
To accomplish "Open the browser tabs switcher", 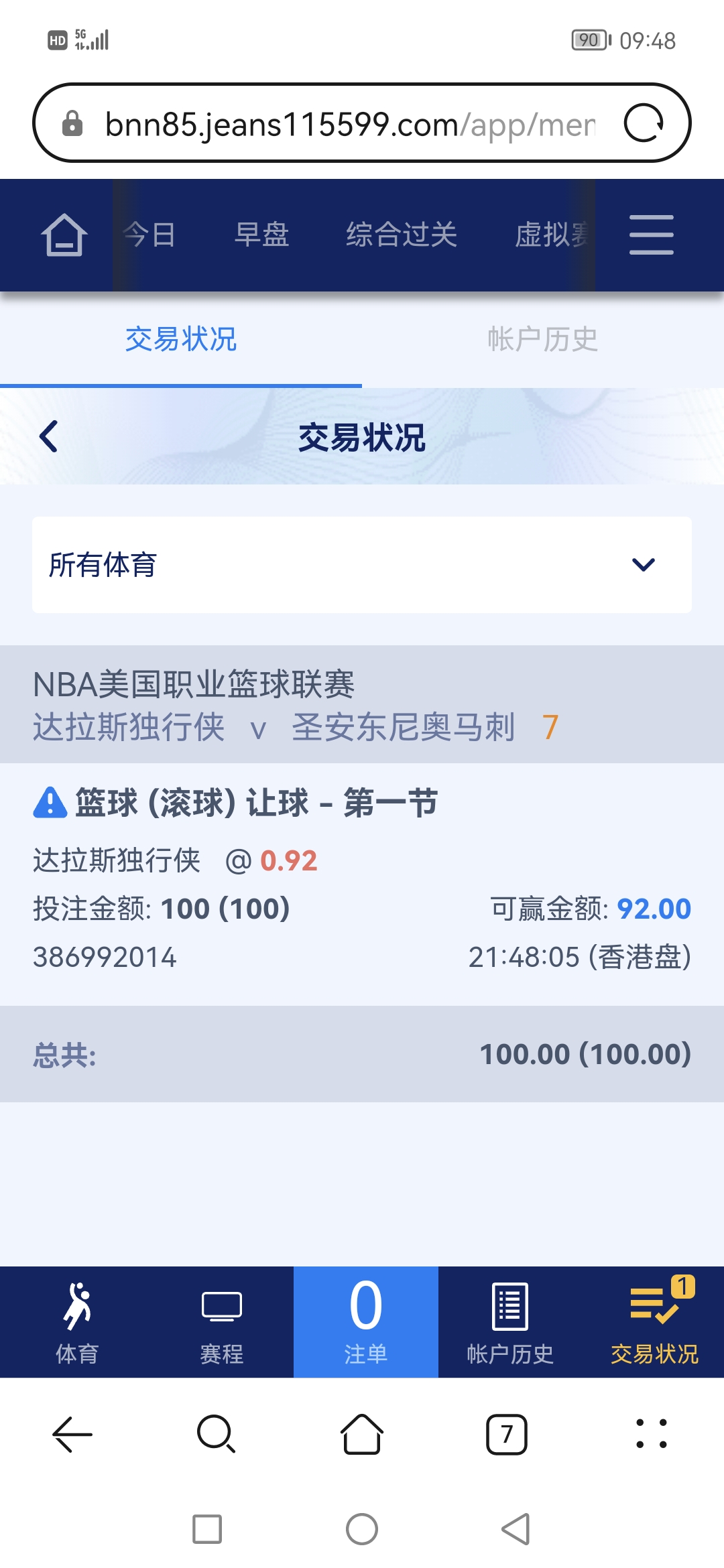I will [507, 1435].
